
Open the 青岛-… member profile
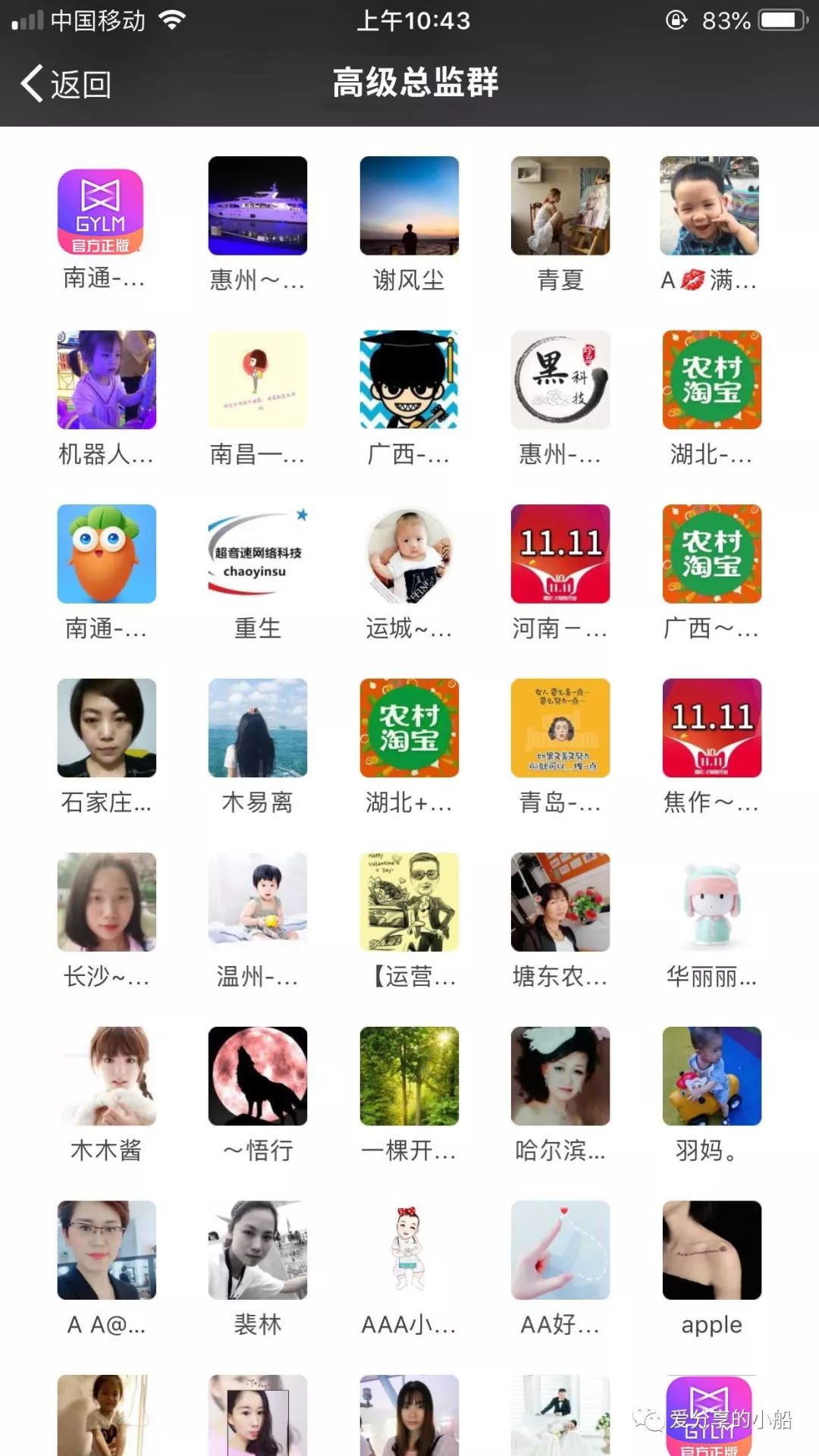(x=560, y=728)
